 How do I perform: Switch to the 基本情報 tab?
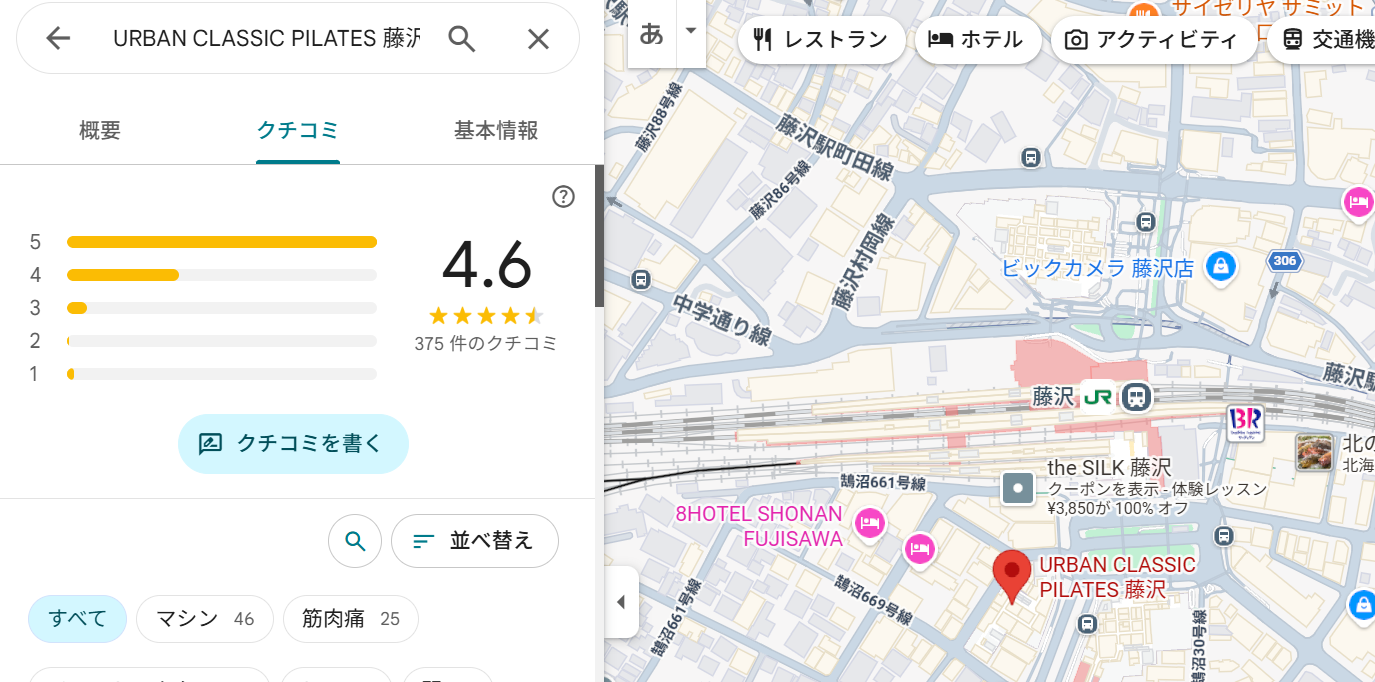(496, 130)
